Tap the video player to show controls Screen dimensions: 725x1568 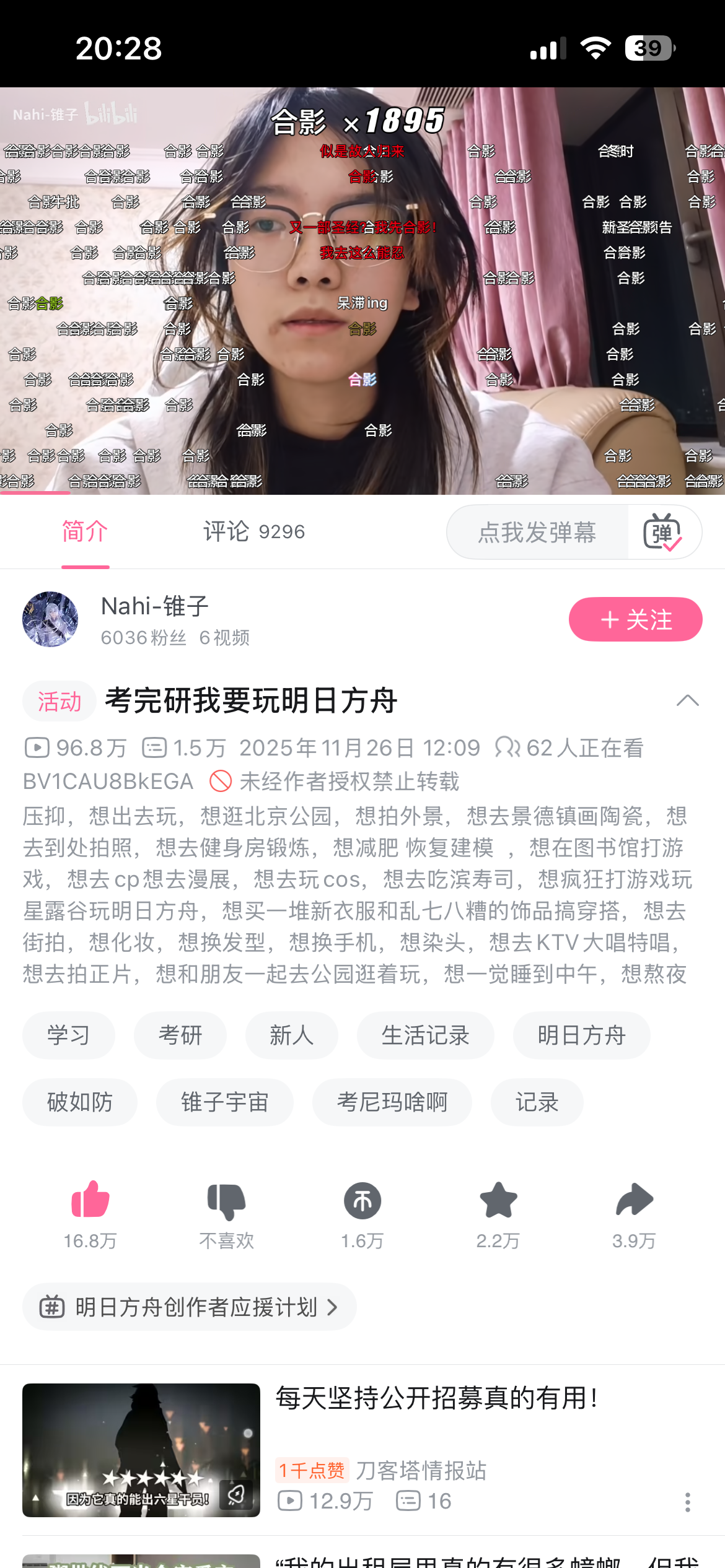pos(362,291)
